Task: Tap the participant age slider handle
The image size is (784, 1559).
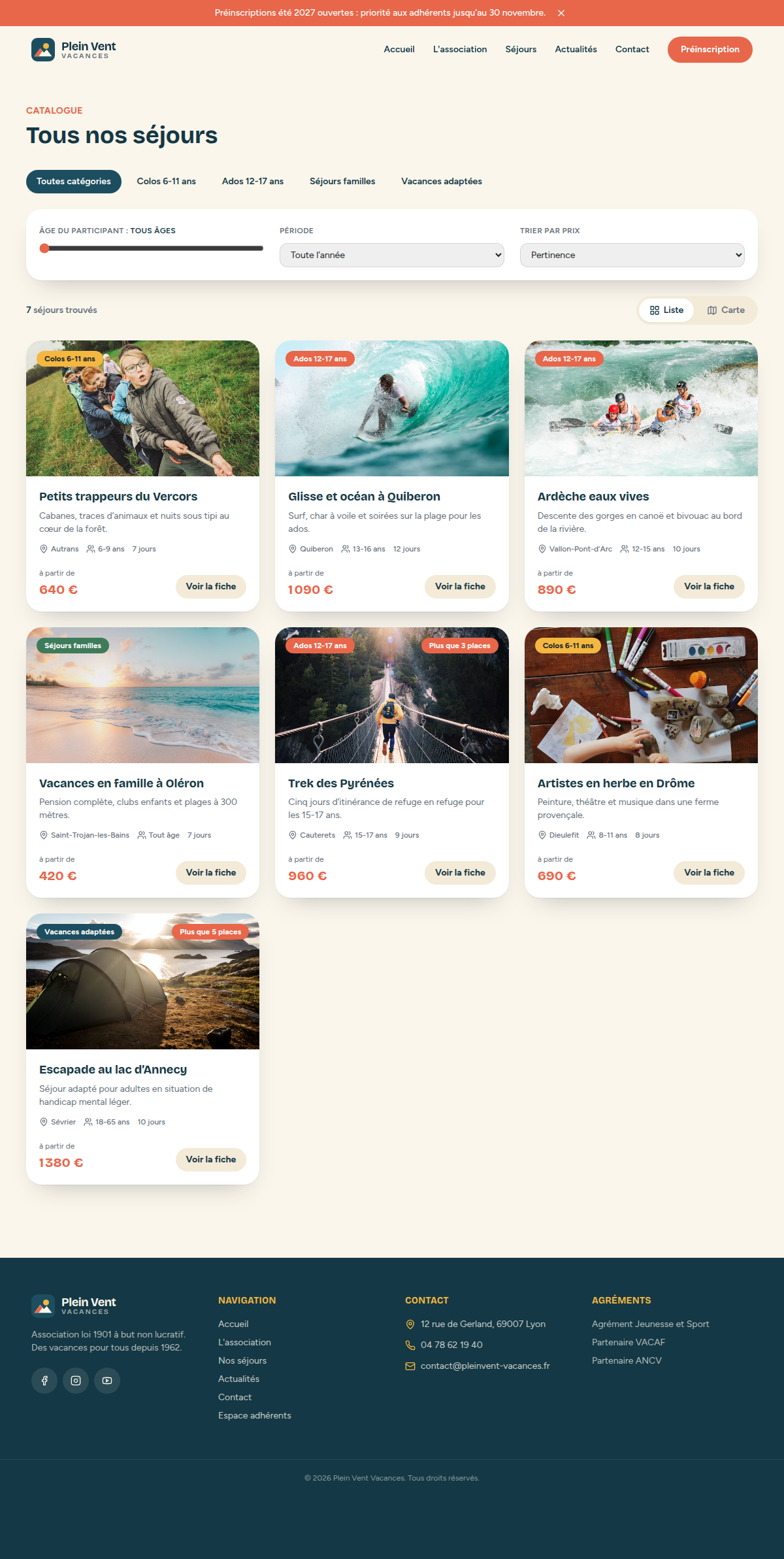Action: pyautogui.click(x=44, y=248)
